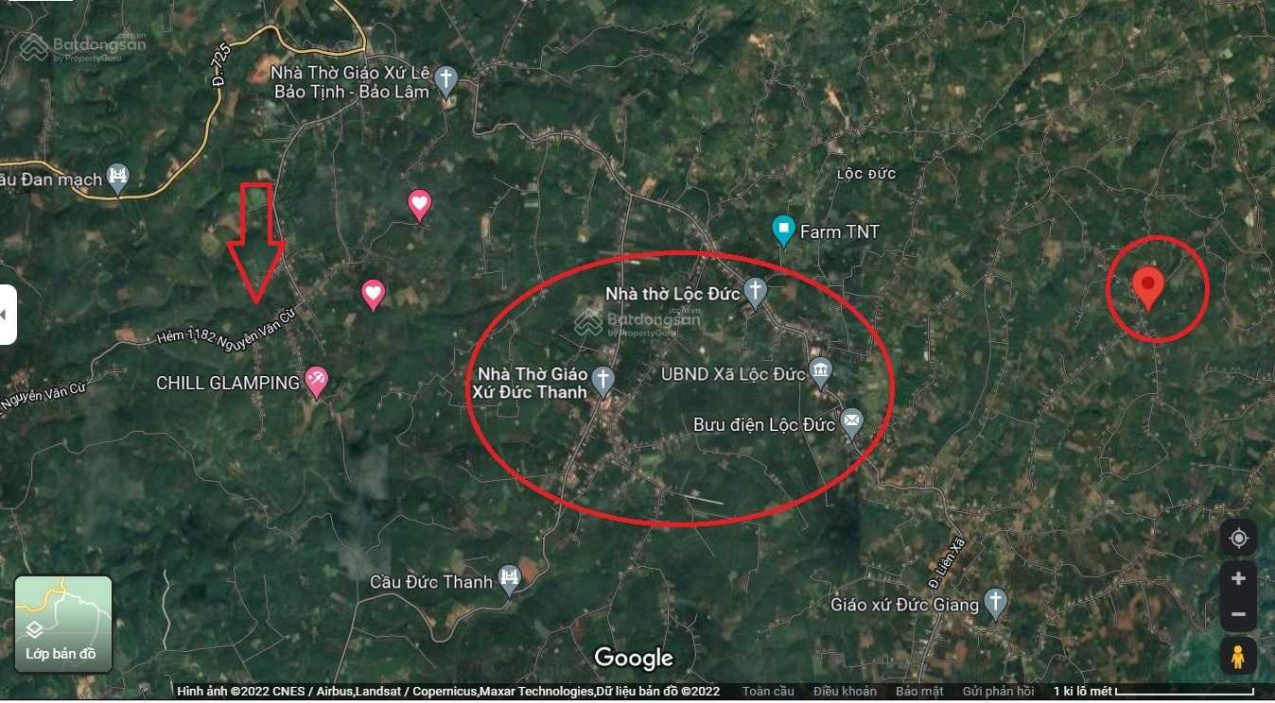The image size is (1275, 703).
Task: Tap the dropped red location pin
Action: coord(1148,287)
